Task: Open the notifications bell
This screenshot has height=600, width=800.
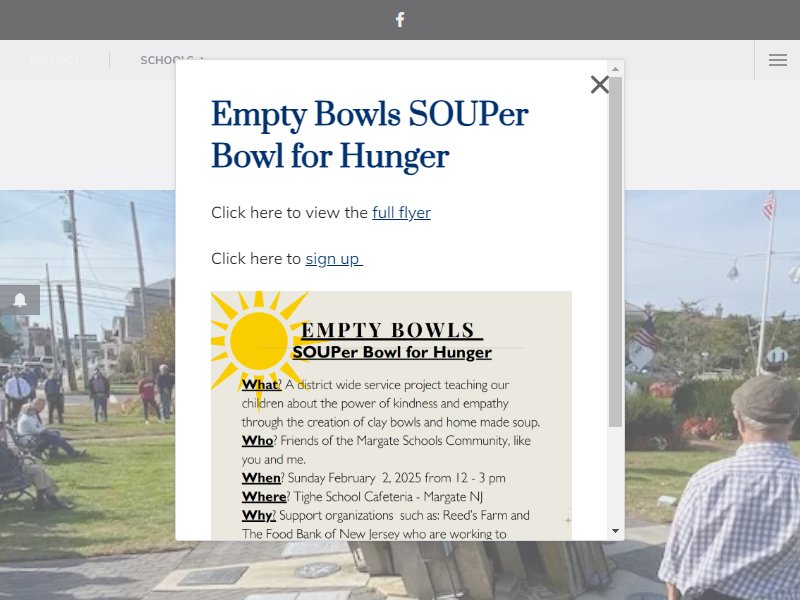Action: 20,300
